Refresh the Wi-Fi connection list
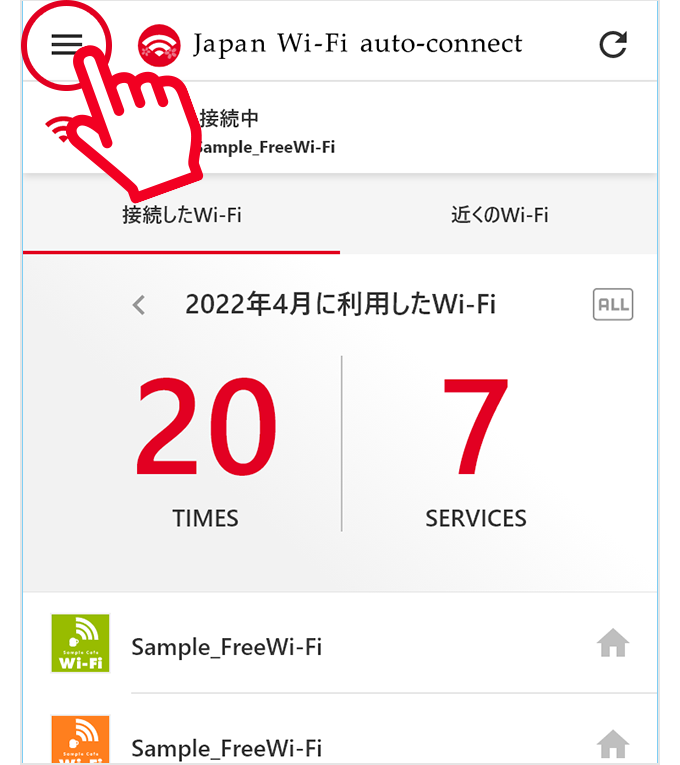This screenshot has height=765, width=680. (x=613, y=45)
